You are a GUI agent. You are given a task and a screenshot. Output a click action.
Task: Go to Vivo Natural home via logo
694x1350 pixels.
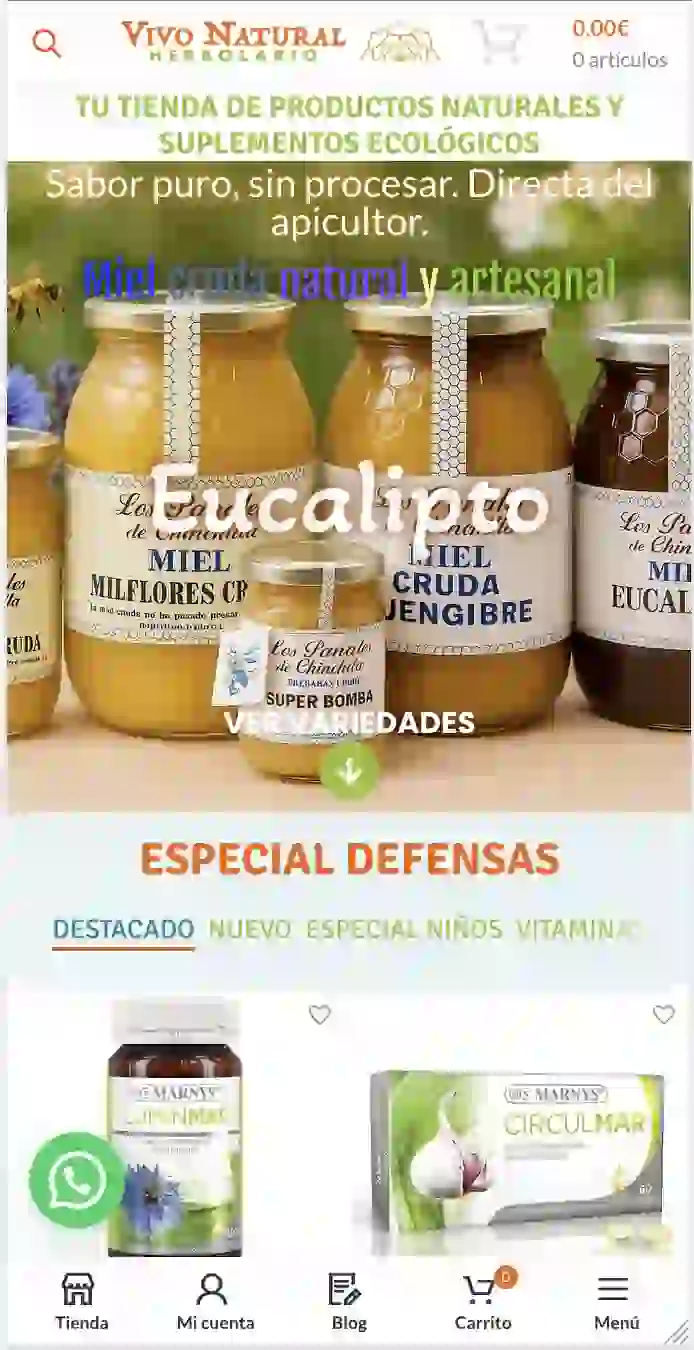[233, 41]
